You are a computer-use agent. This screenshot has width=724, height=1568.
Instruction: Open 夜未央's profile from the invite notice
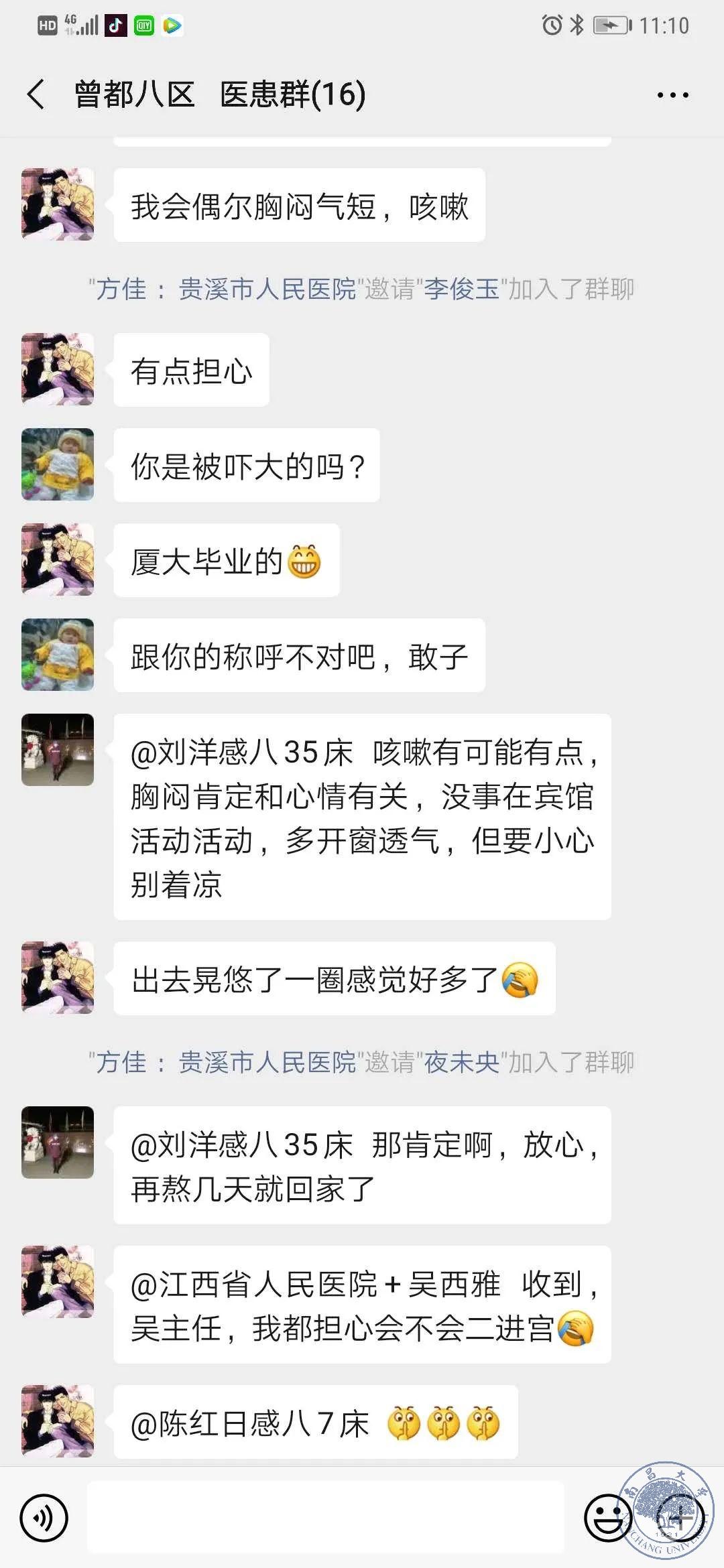(462, 1062)
